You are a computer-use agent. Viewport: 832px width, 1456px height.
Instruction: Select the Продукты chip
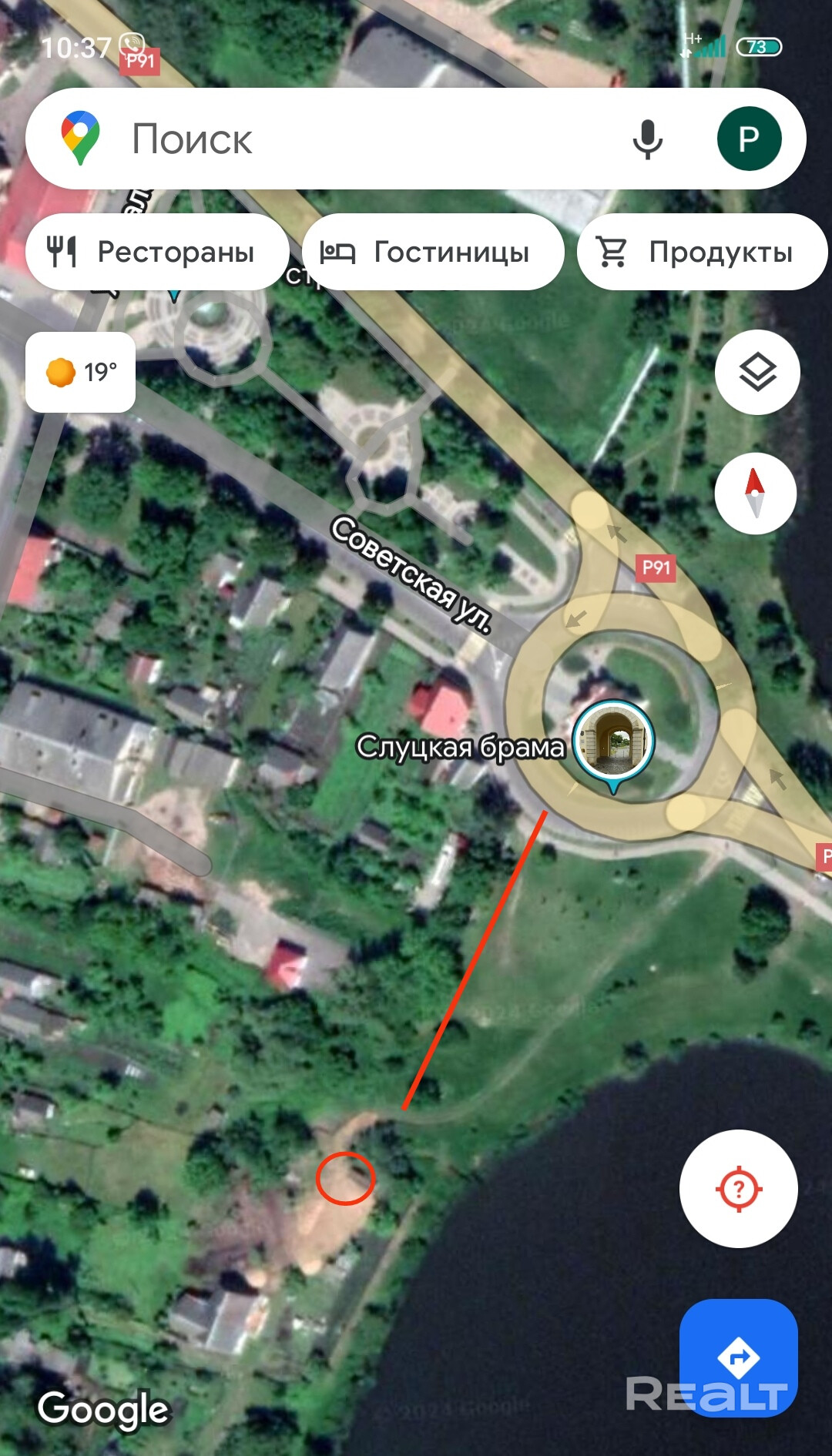pyautogui.click(x=701, y=252)
